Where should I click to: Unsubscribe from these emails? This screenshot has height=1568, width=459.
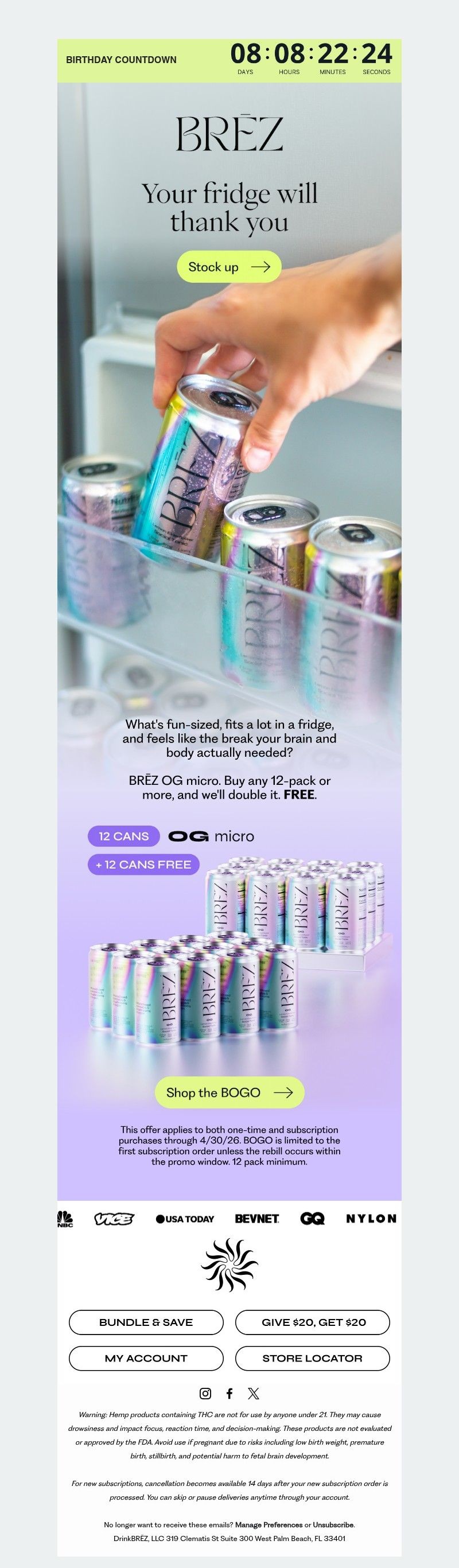[333, 1525]
